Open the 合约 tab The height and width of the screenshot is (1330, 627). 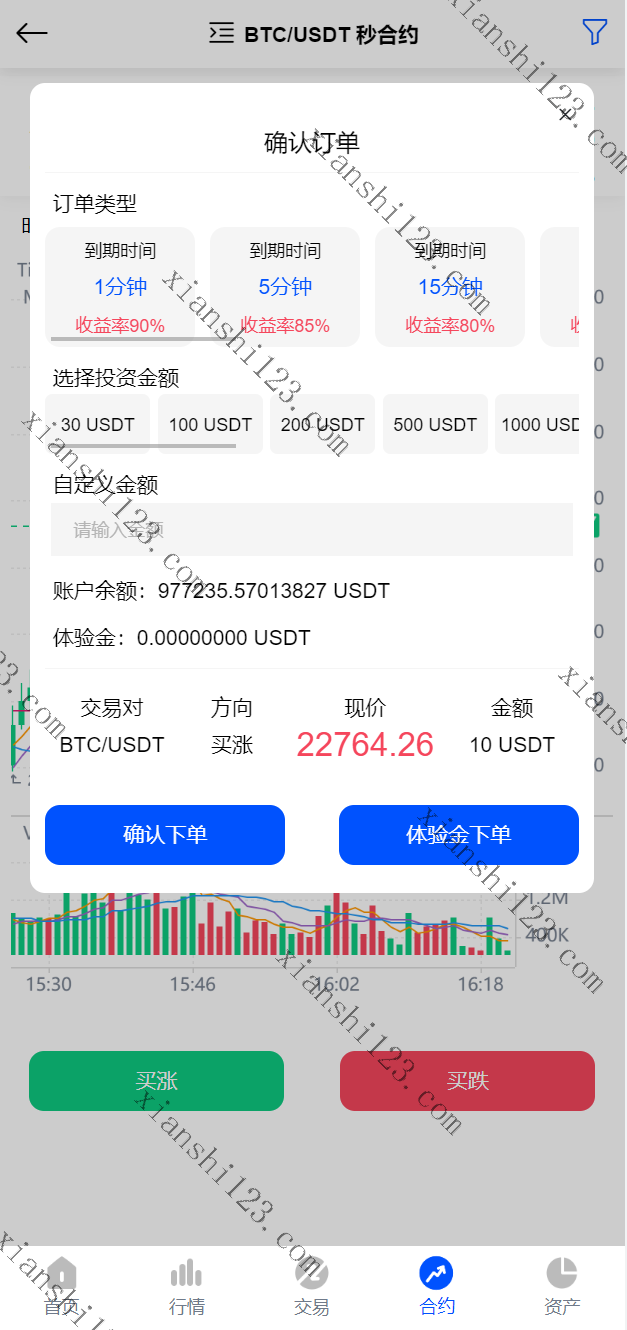437,1286
